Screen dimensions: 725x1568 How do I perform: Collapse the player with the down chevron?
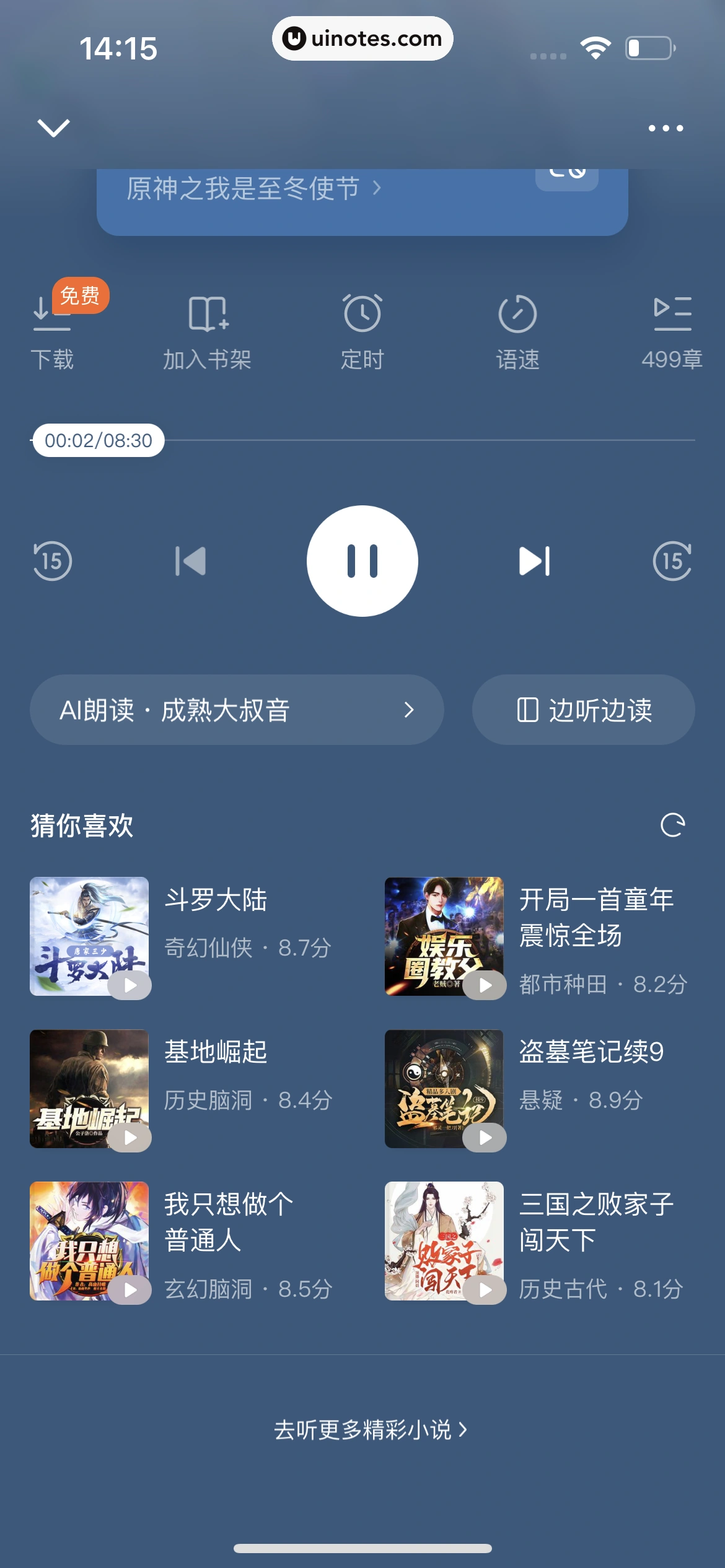click(x=54, y=128)
